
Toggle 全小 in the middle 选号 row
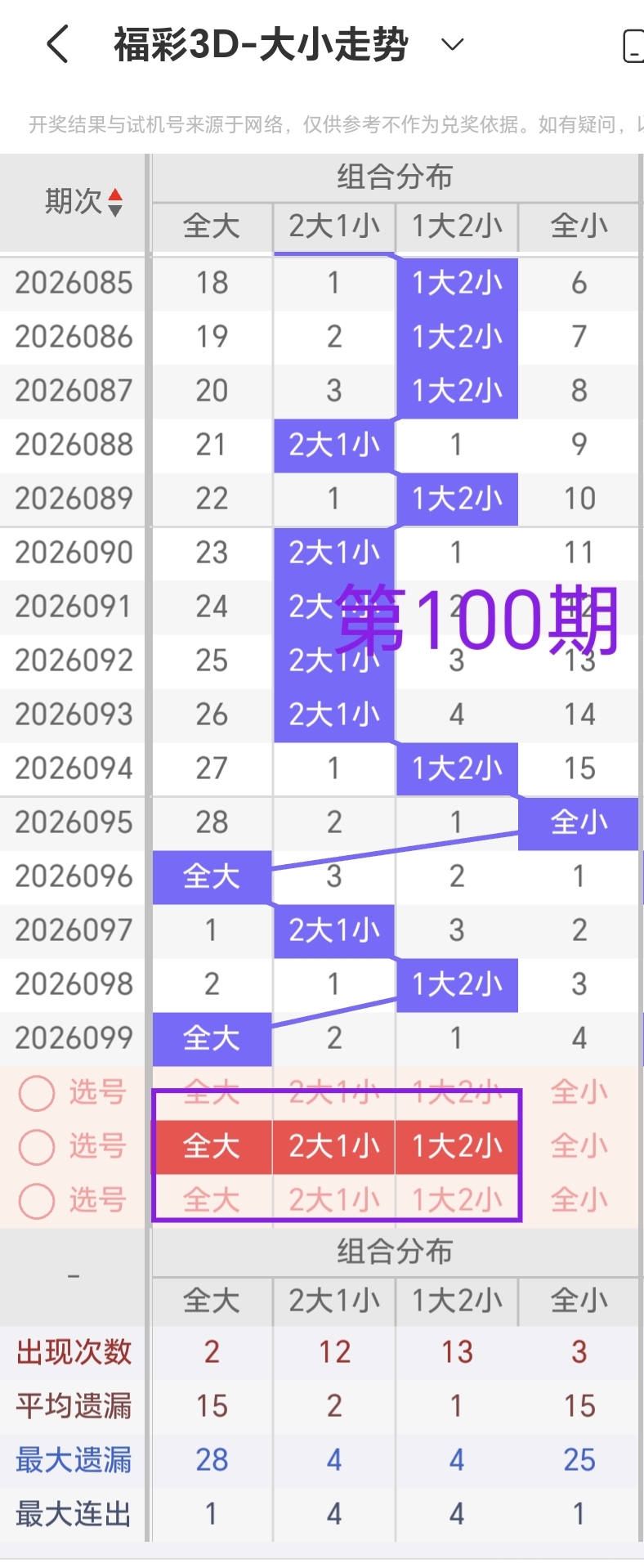[x=579, y=1146]
